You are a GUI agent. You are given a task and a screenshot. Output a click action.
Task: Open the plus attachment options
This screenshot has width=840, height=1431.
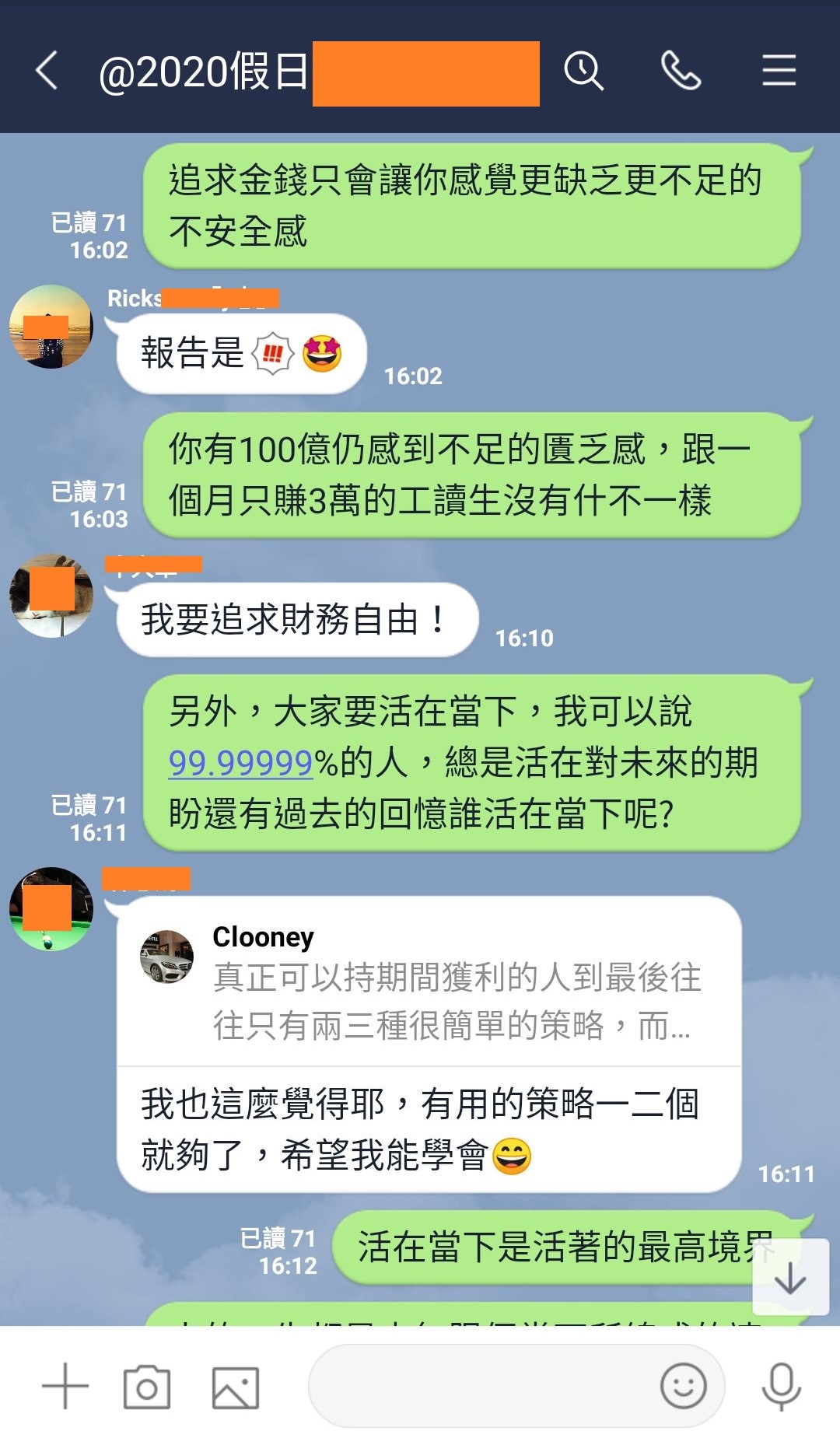[65, 1386]
